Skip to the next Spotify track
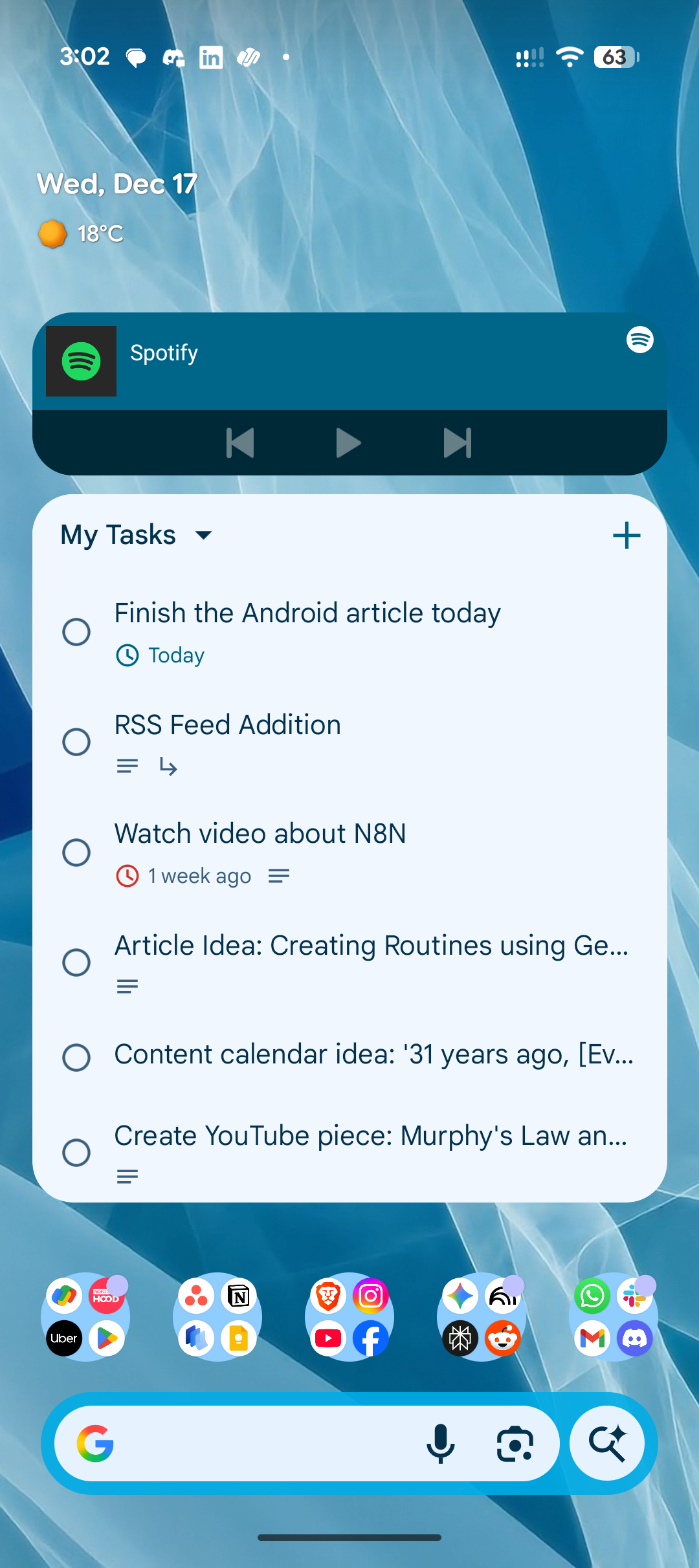699x1568 pixels. (458, 443)
